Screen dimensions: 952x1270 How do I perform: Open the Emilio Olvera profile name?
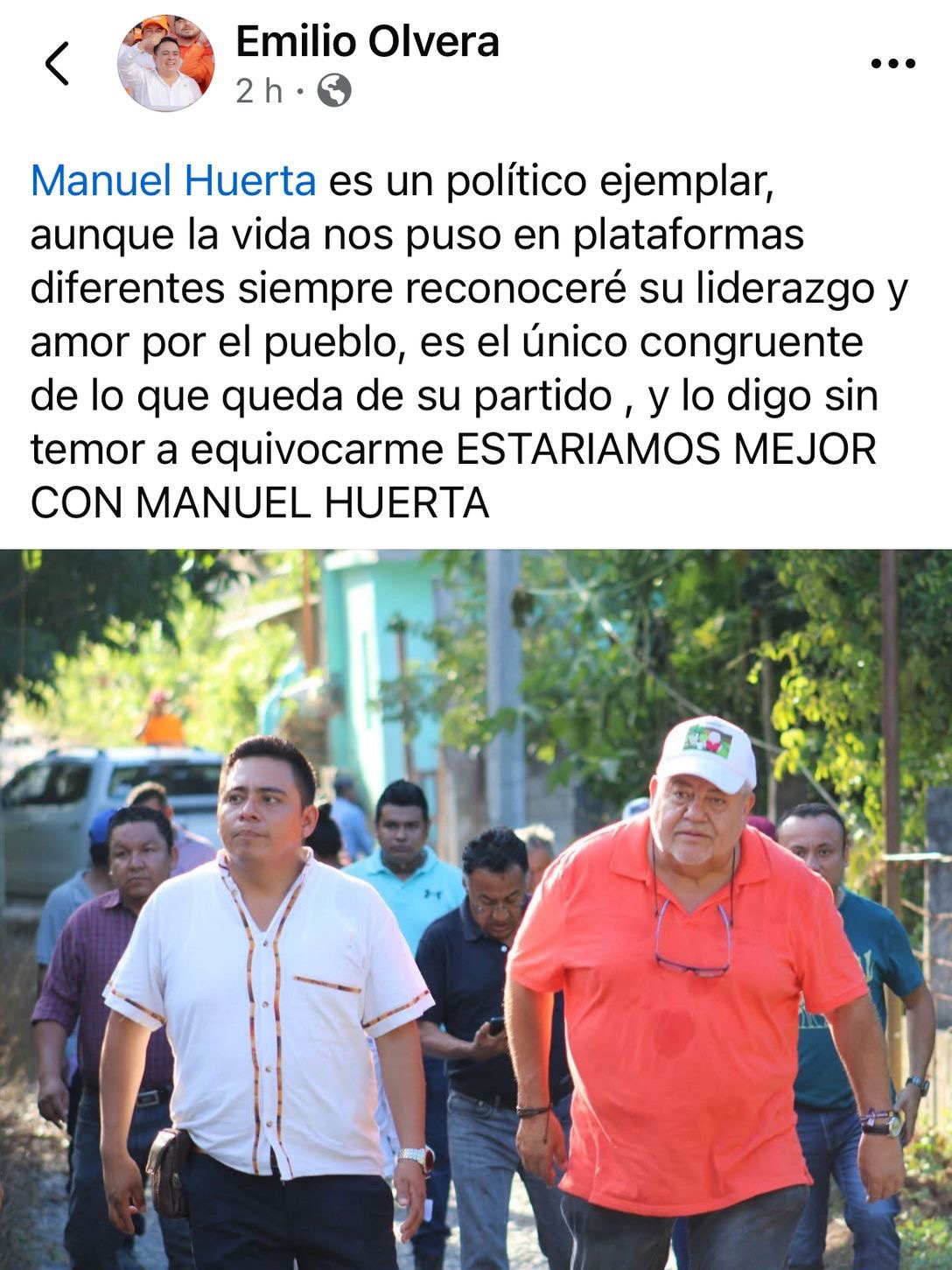(367, 42)
